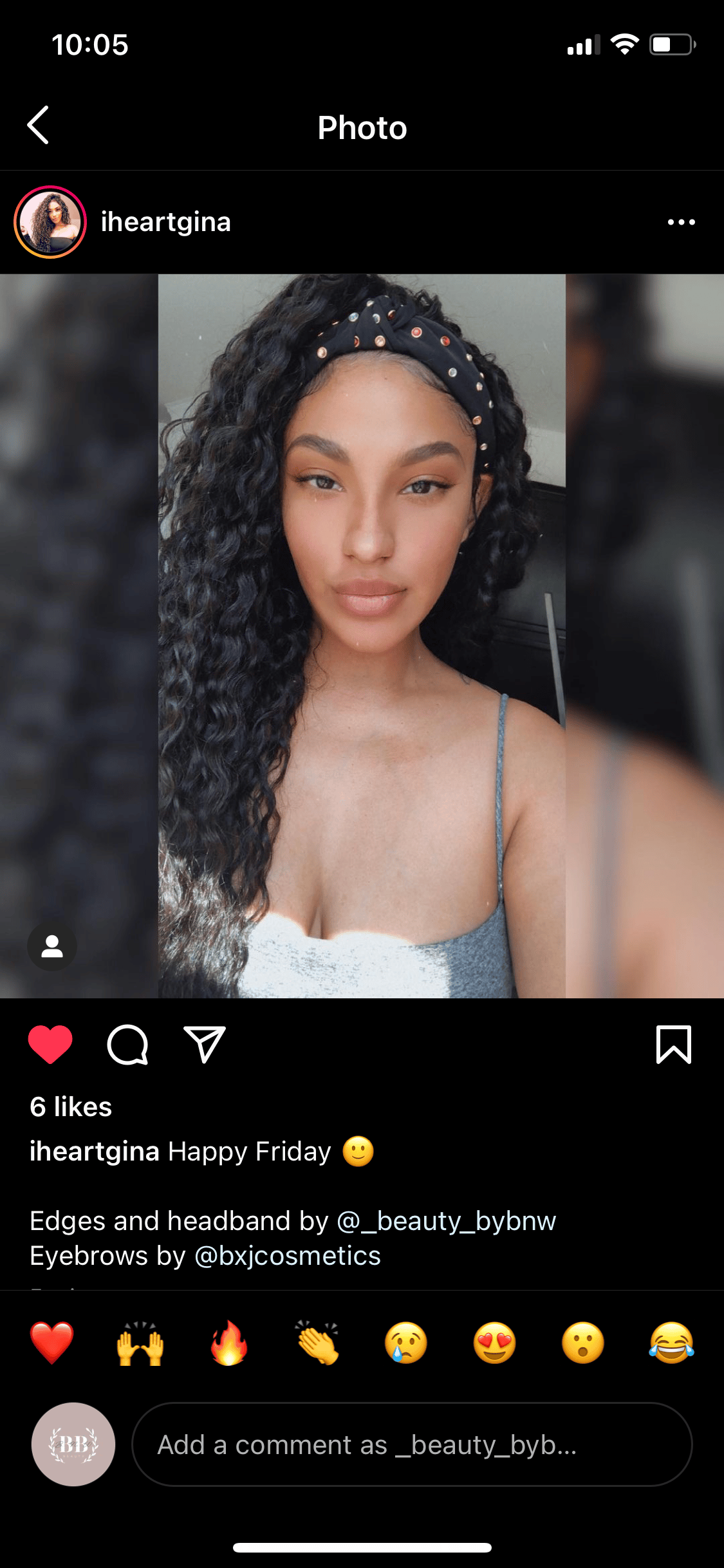View the 6 likes list
The height and width of the screenshot is (1568, 724).
pos(71,1107)
